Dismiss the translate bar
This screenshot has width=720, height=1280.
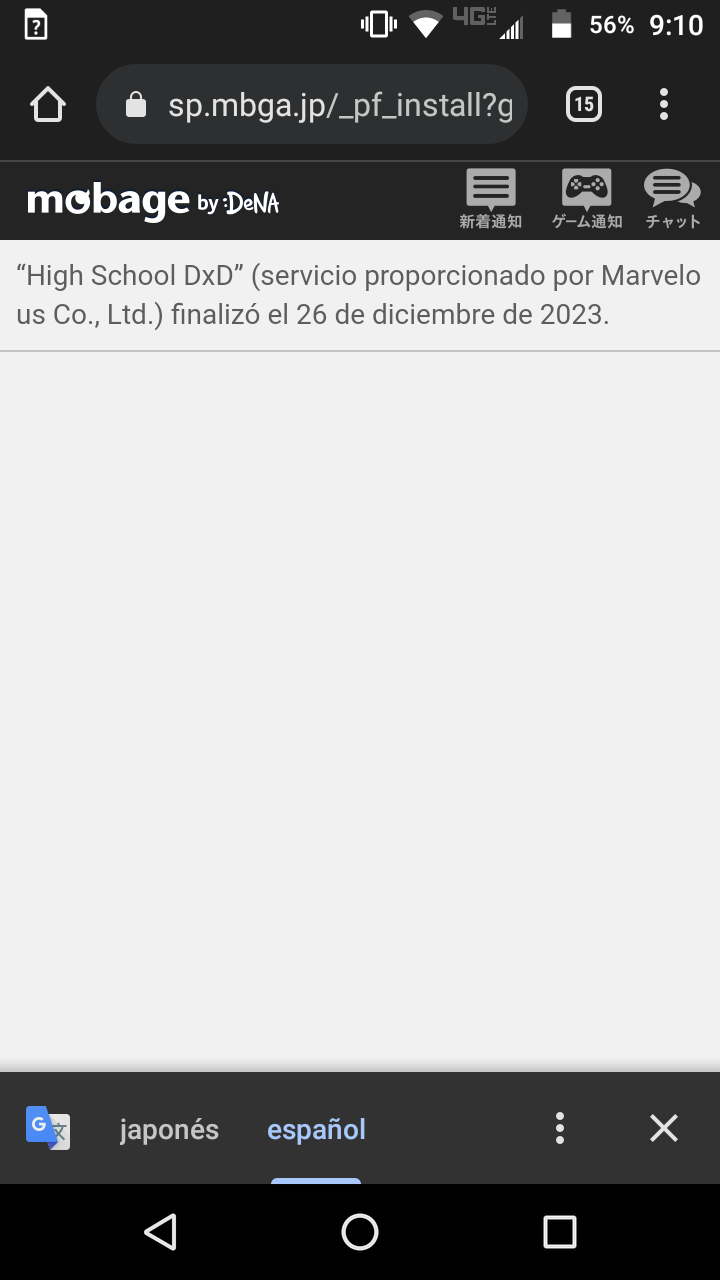coord(664,1128)
